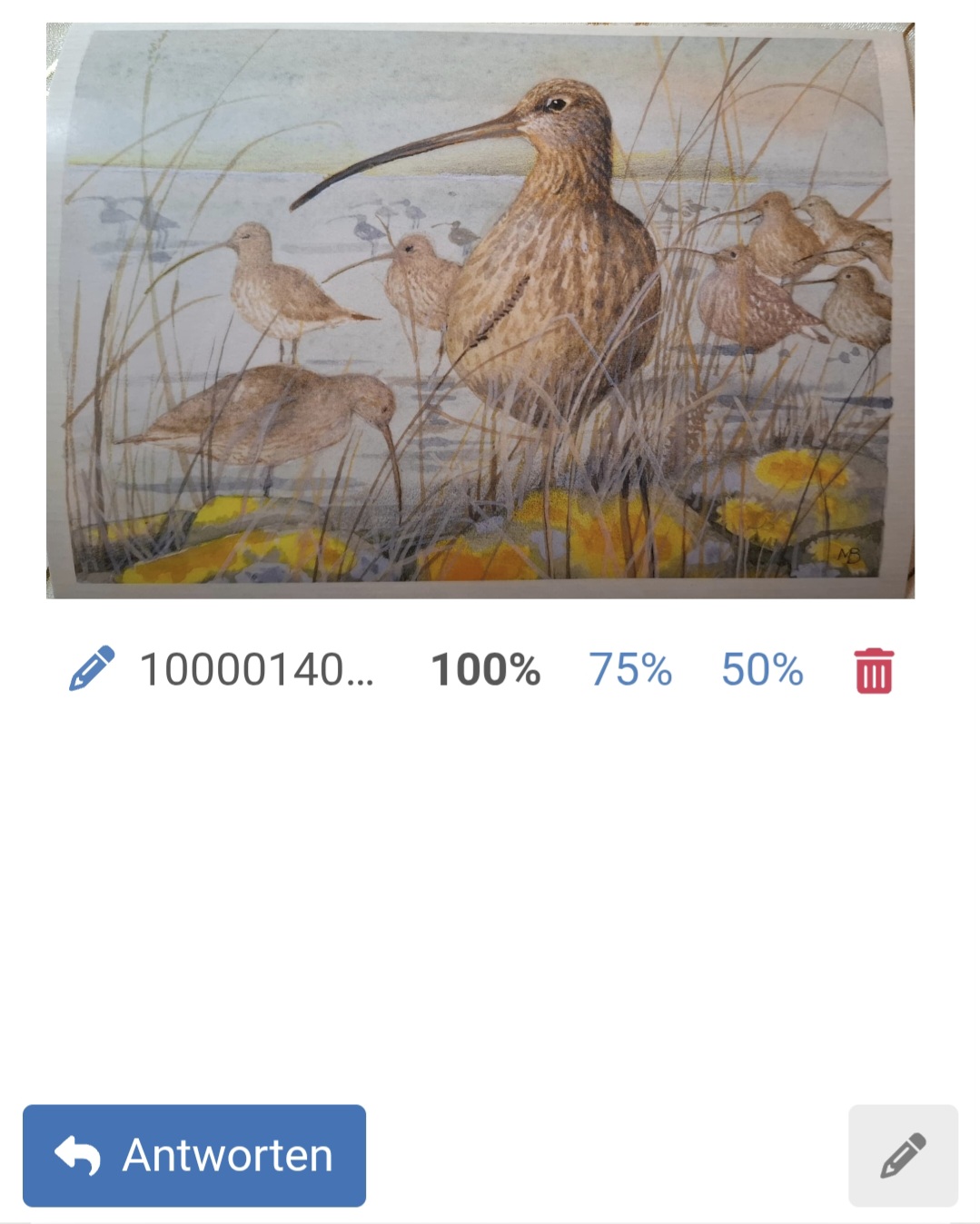The height and width of the screenshot is (1224, 980).
Task: Open the gray pencil edit button
Action: click(x=903, y=1155)
